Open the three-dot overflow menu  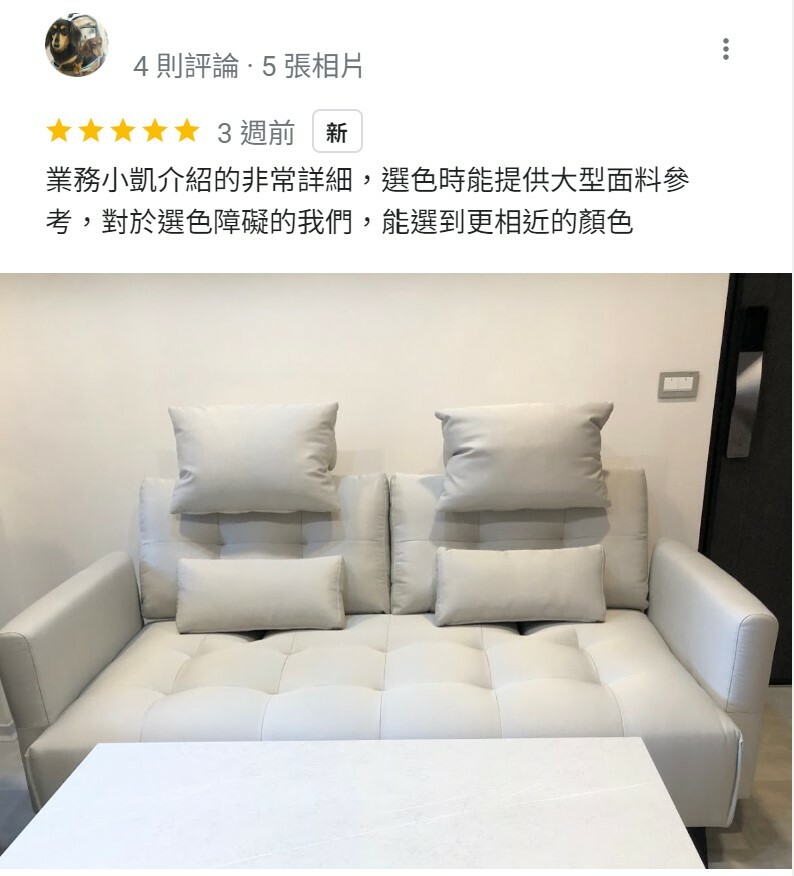[x=724, y=49]
